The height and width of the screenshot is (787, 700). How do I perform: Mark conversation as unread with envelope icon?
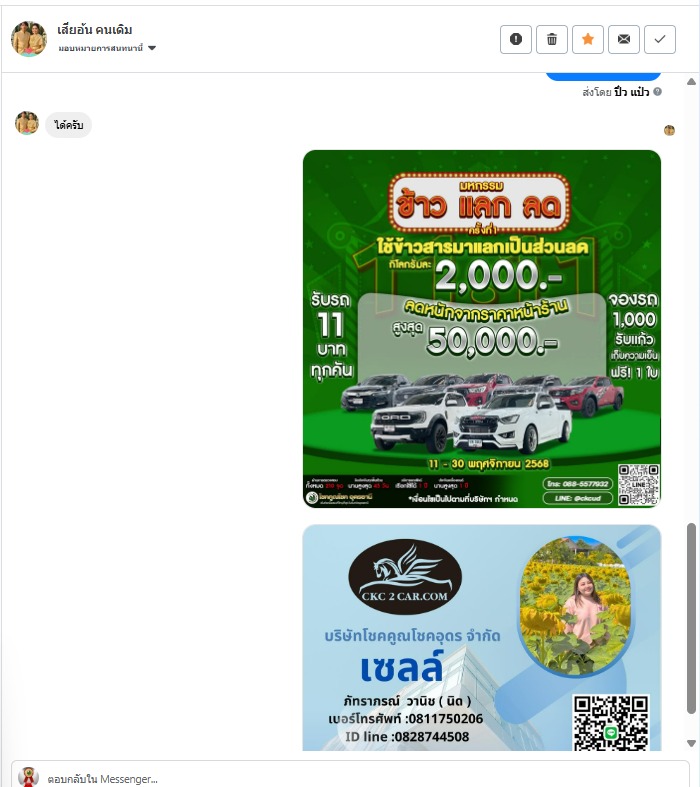(624, 39)
